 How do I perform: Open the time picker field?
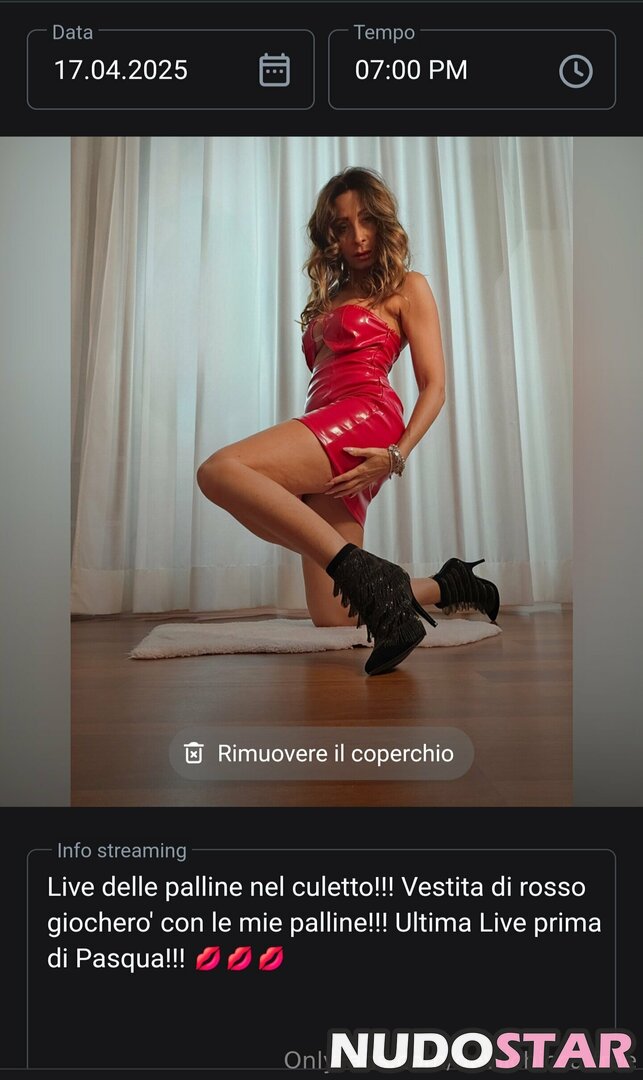[472, 70]
